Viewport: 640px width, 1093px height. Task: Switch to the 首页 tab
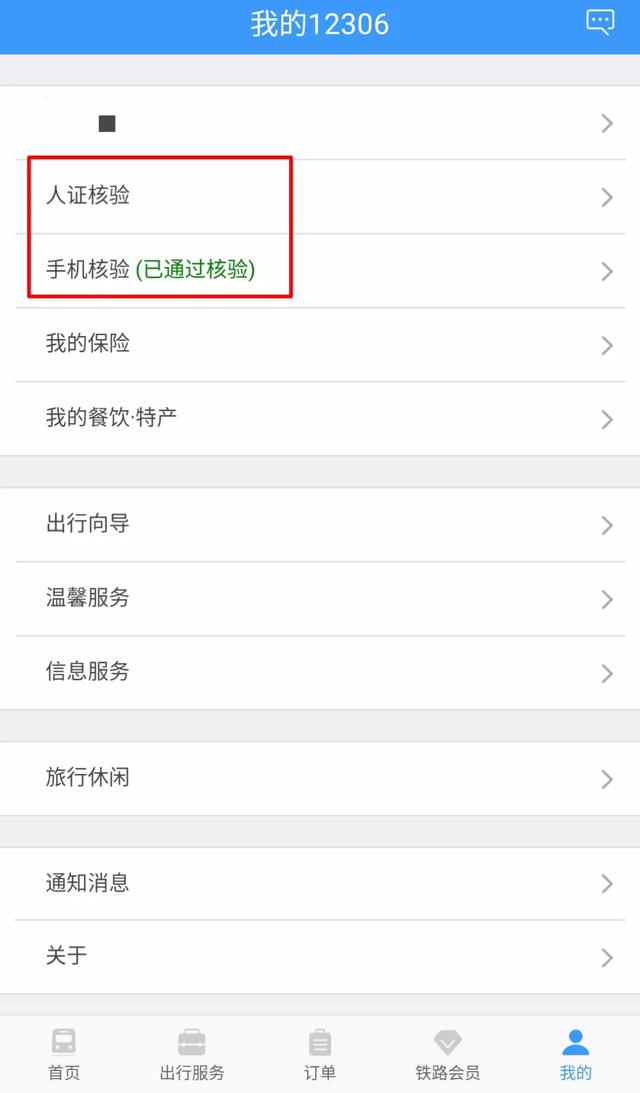click(x=63, y=1054)
